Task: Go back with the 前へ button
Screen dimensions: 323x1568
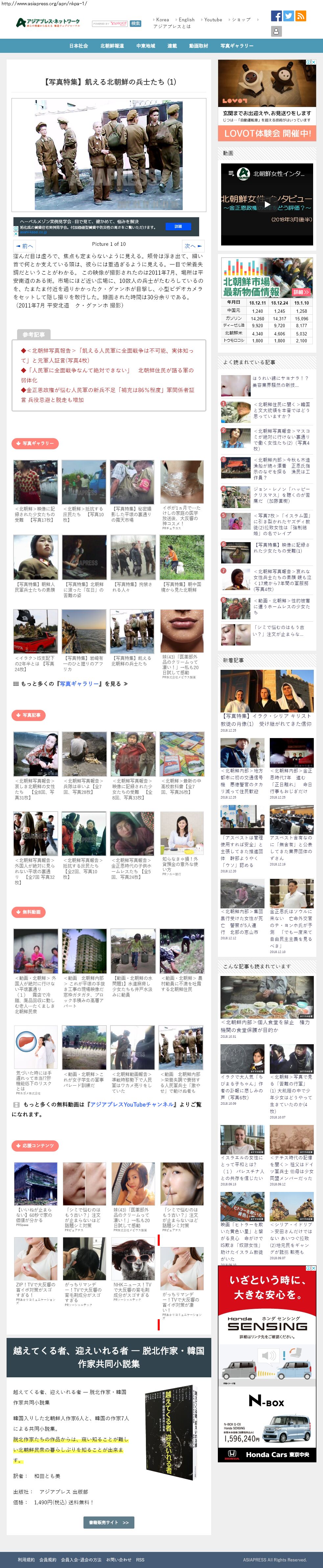Action: tap(25, 246)
